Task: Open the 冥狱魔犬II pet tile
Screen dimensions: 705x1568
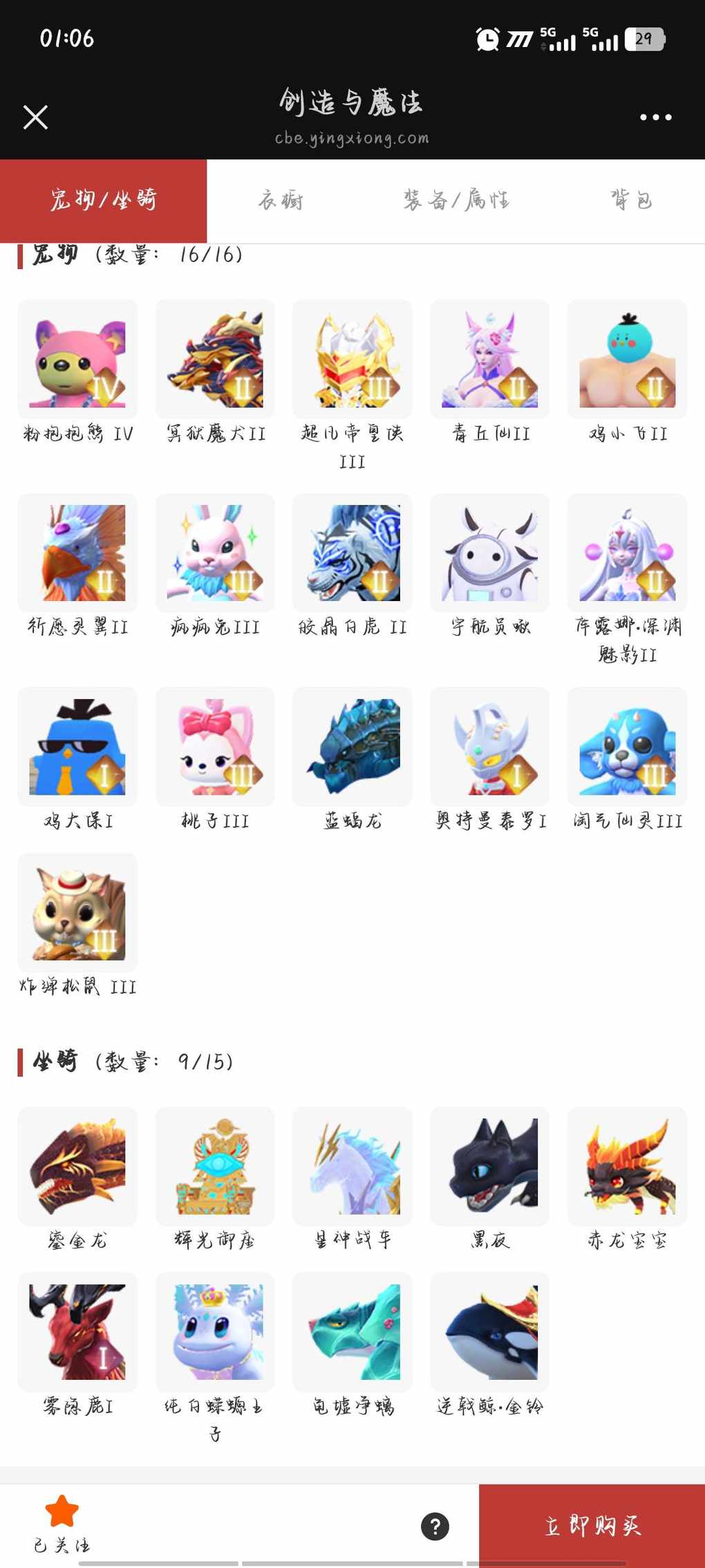Action: 215,360
